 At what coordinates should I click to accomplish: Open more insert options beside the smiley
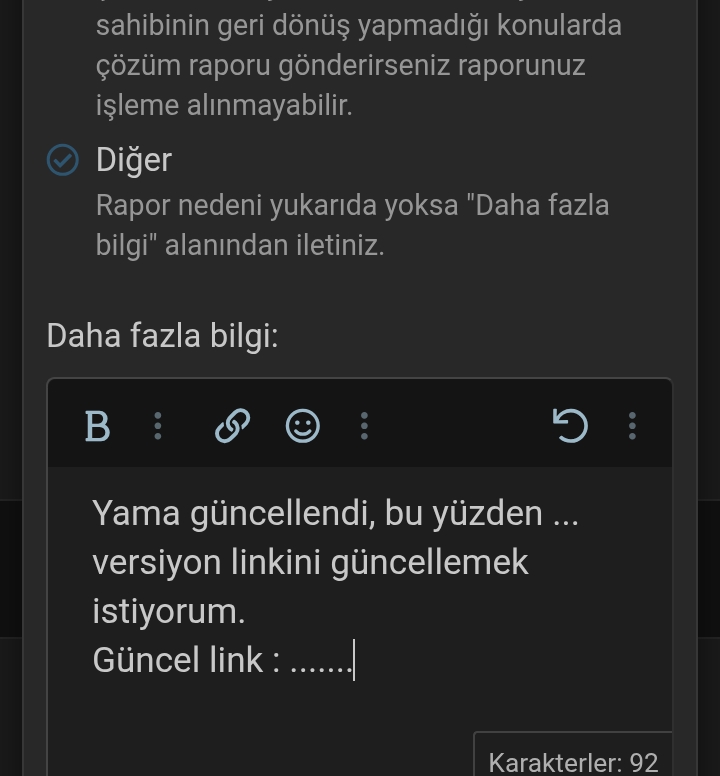point(364,426)
